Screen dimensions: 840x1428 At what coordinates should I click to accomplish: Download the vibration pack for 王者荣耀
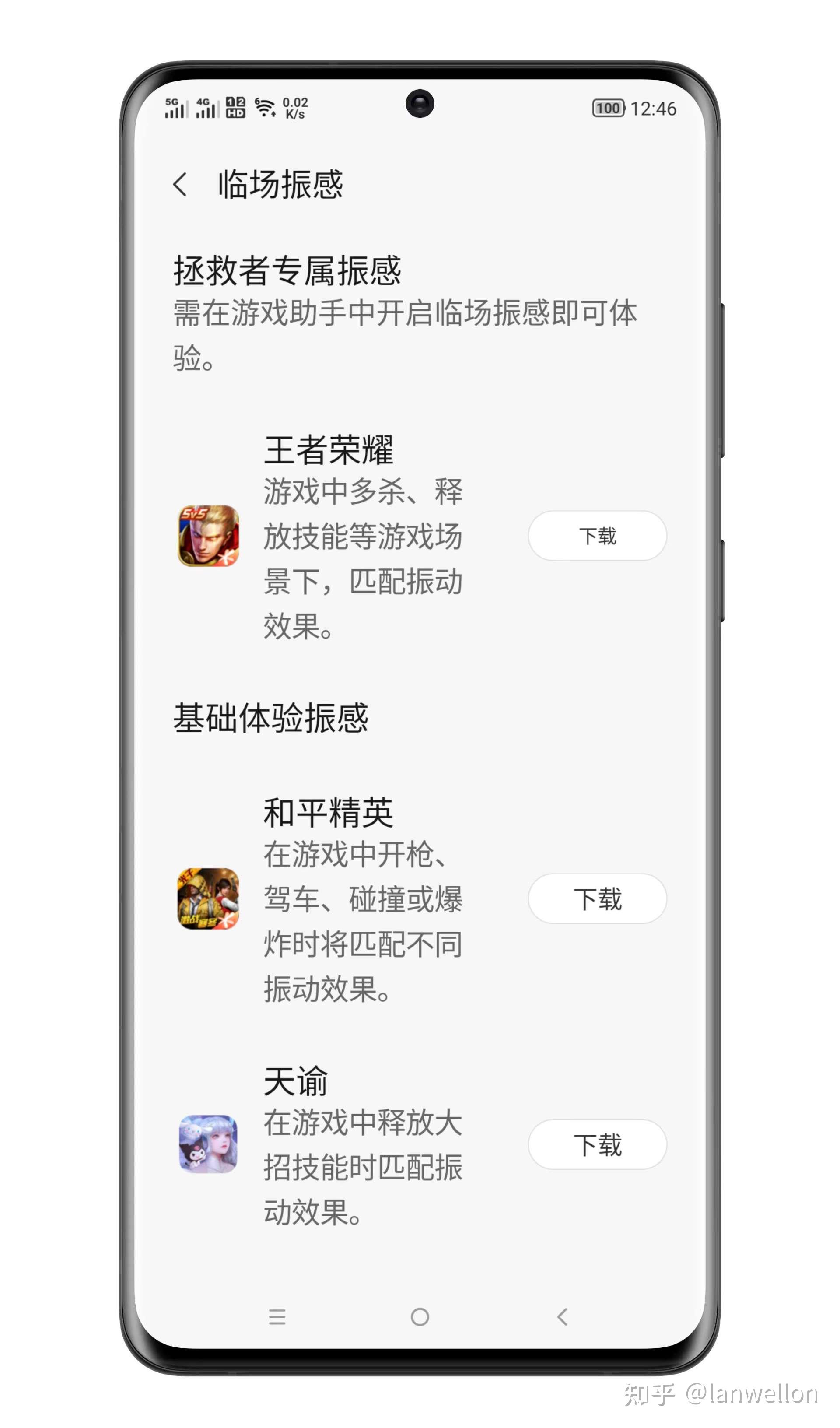point(597,536)
